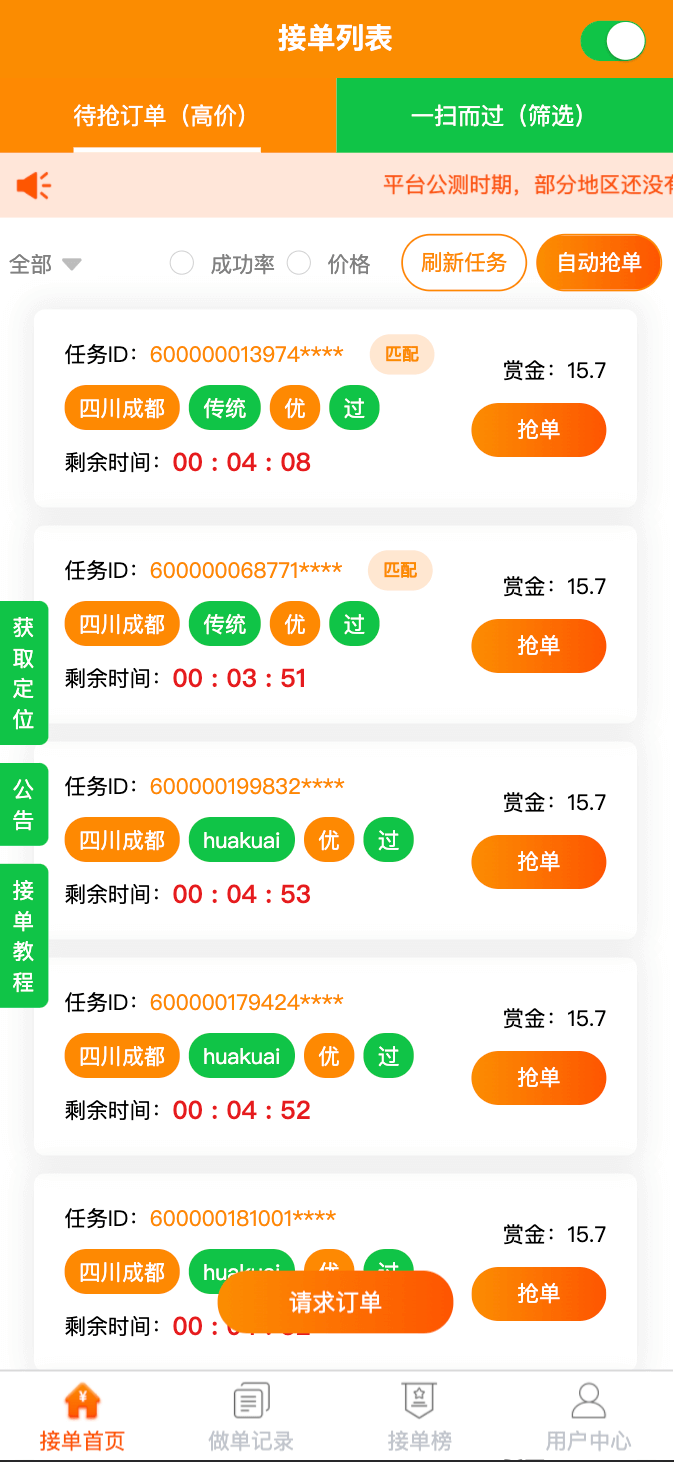Tap 抢单 for task 600000068771****

point(538,646)
